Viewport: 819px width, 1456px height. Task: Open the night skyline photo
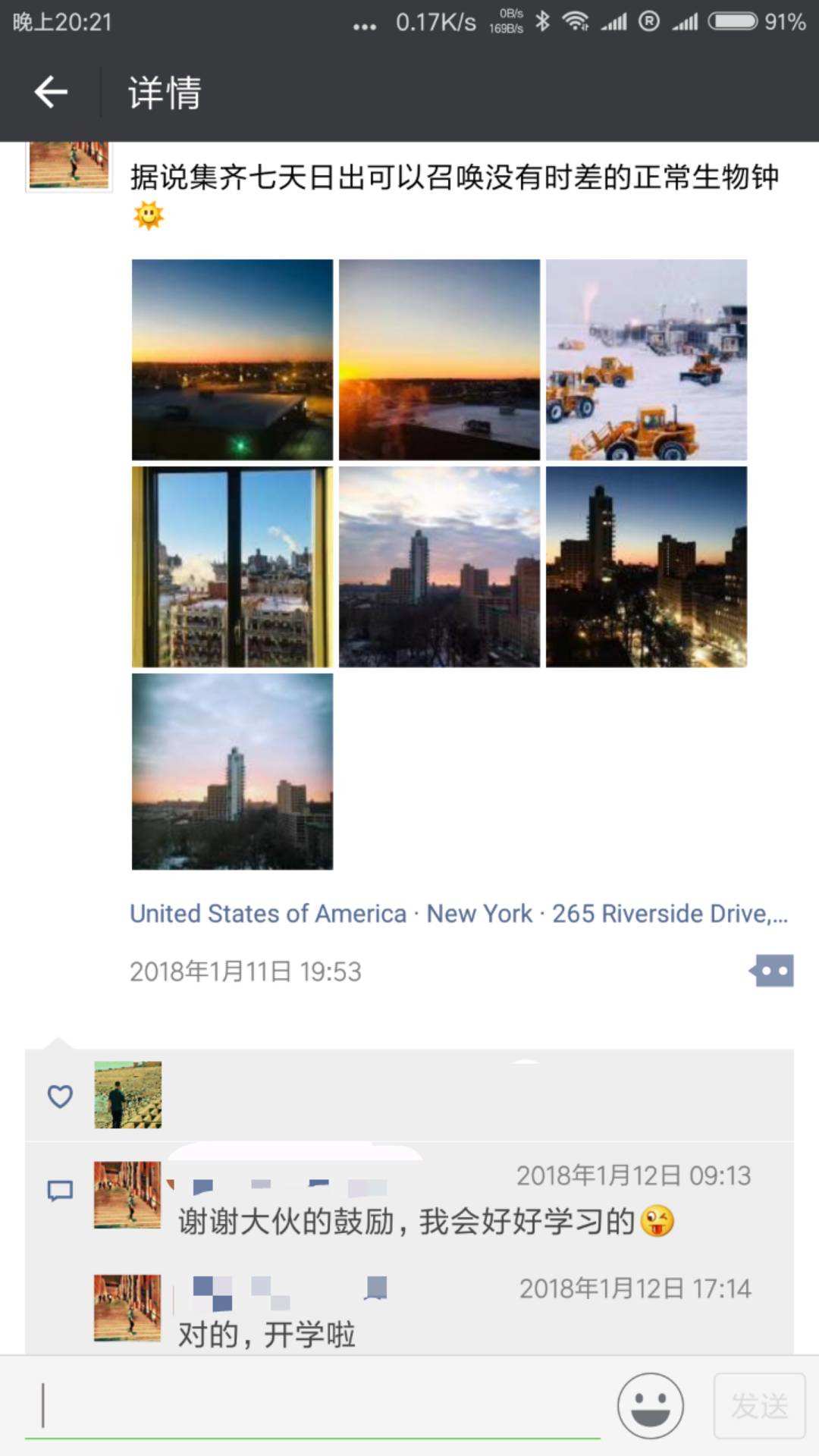[x=646, y=566]
